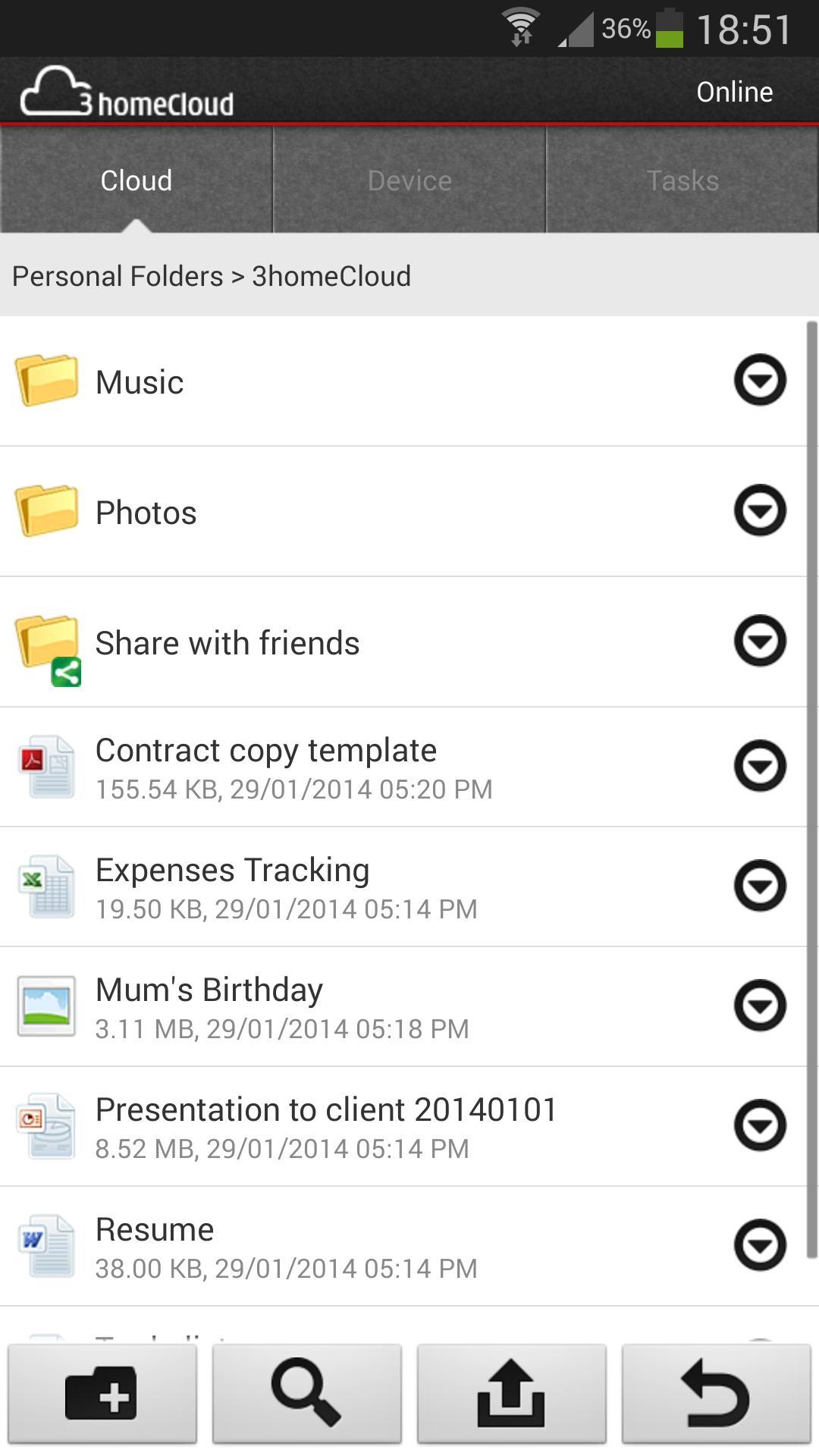This screenshot has height=1456, width=819.
Task: Select the Cloud tab
Action: click(136, 180)
